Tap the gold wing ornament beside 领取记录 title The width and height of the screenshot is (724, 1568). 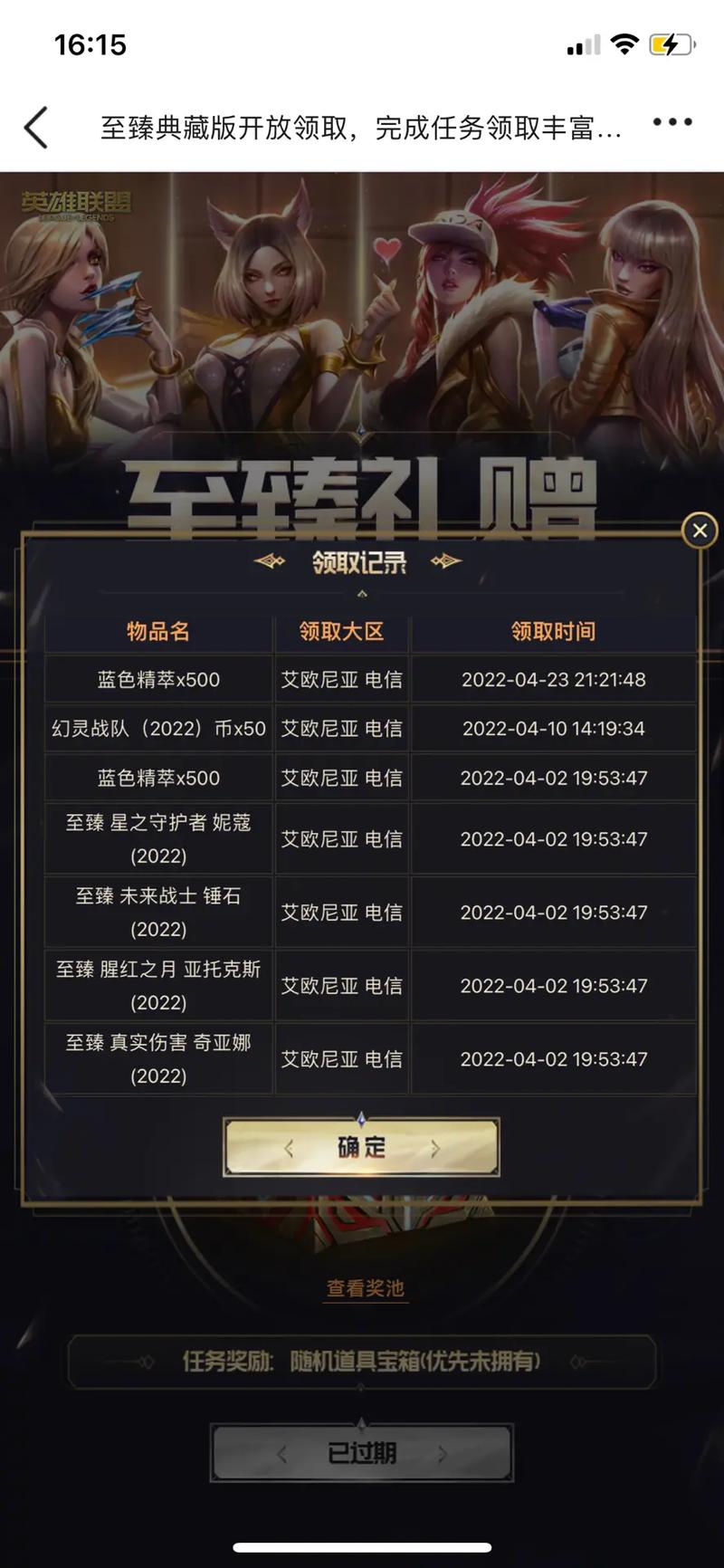click(x=268, y=561)
